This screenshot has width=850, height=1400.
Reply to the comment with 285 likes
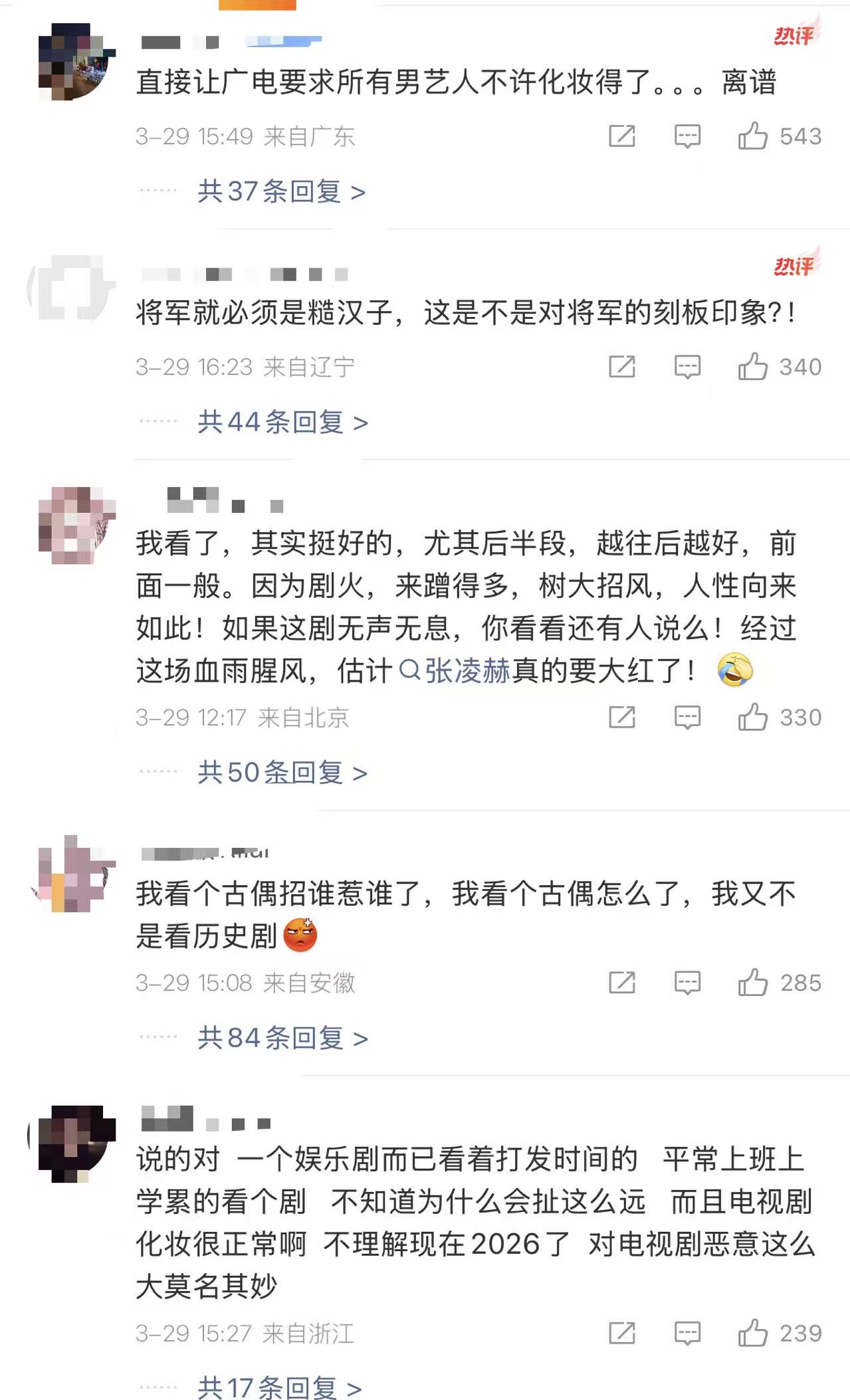pyautogui.click(x=687, y=983)
